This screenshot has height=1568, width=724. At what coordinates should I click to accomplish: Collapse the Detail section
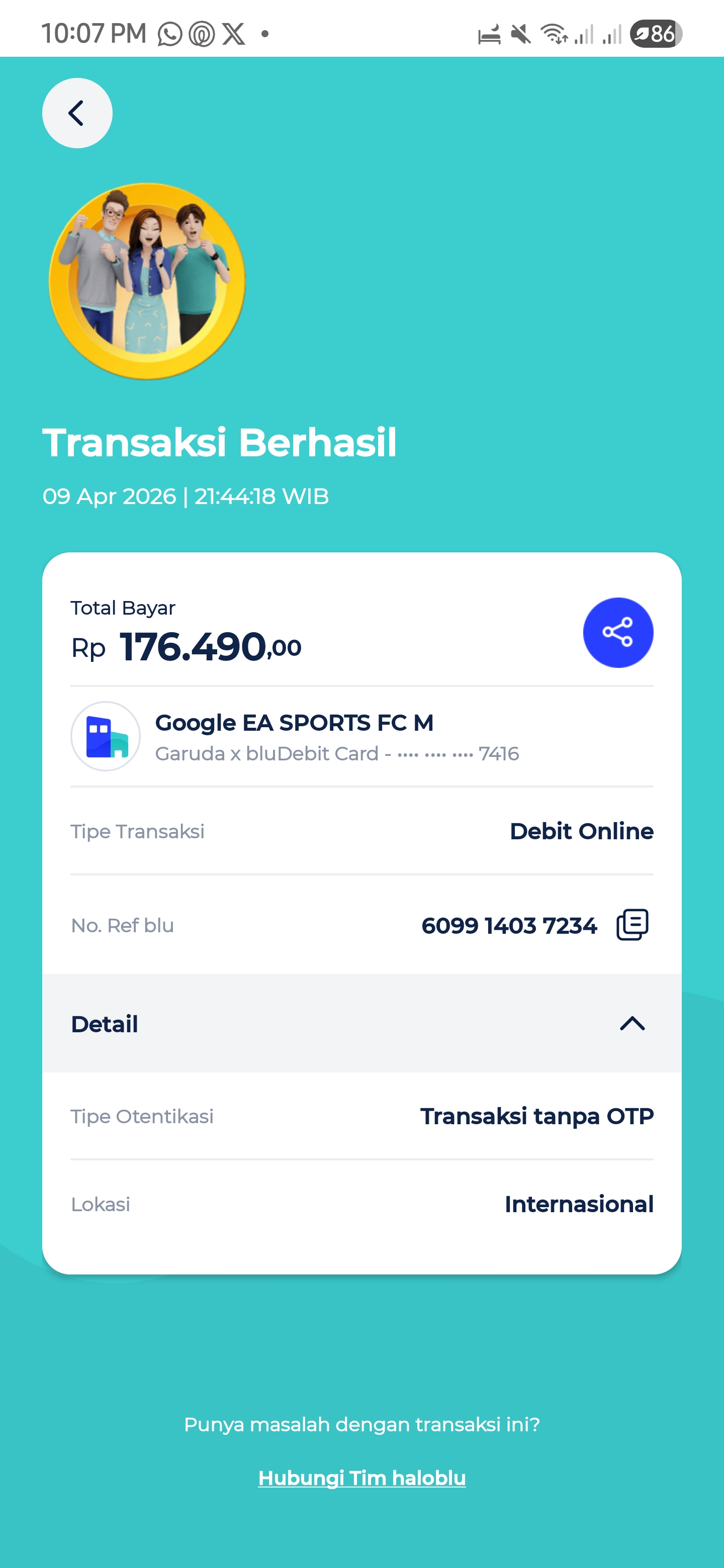point(631,1024)
